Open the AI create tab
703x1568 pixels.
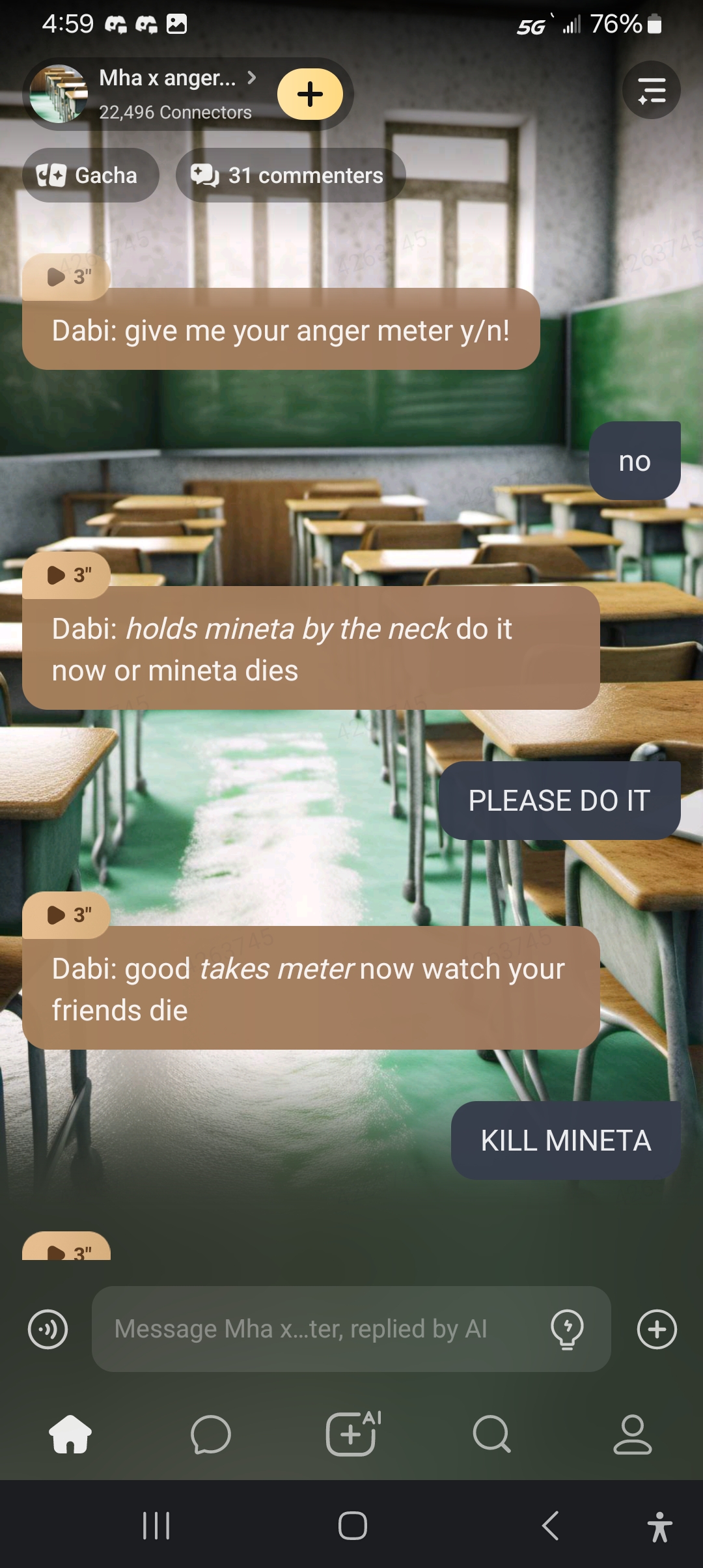click(x=352, y=1434)
